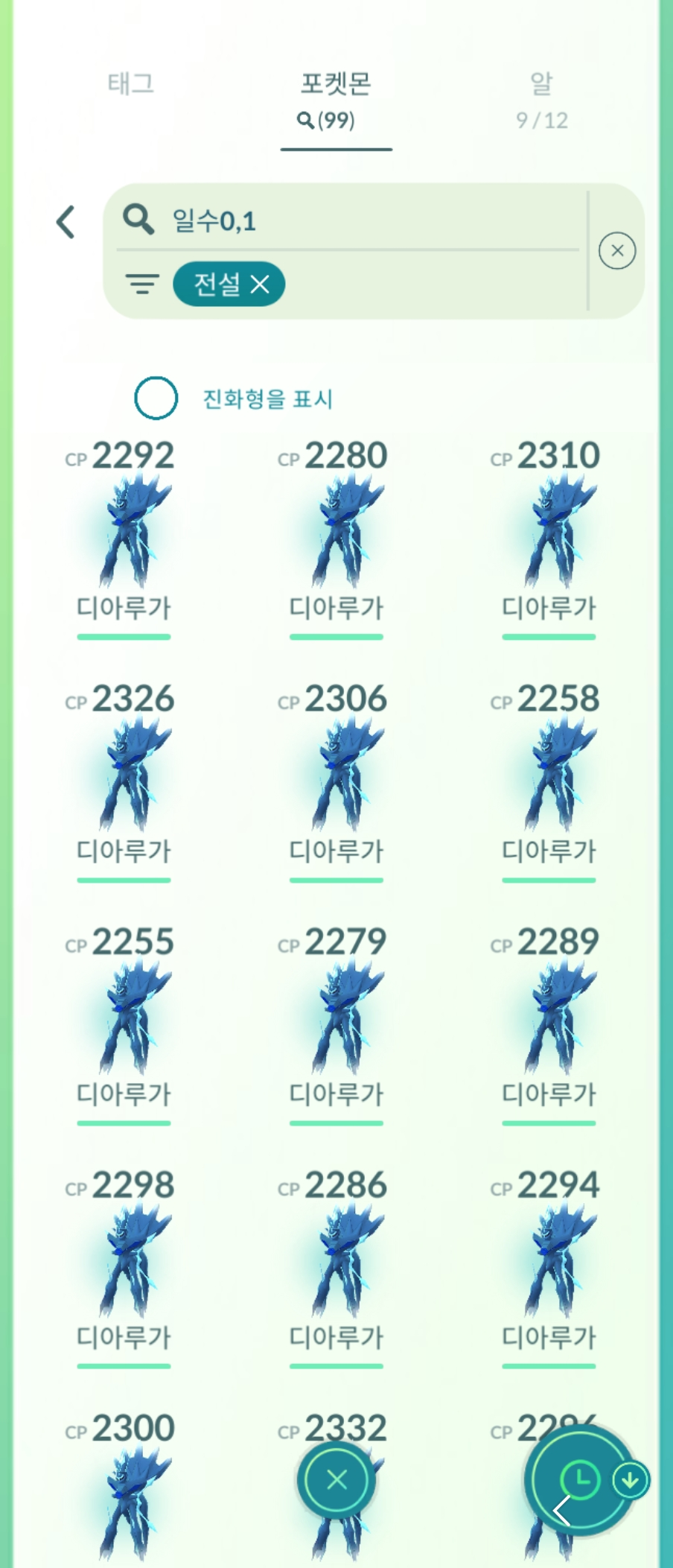The width and height of the screenshot is (673, 1568).
Task: Select the CP 2258 디아루가
Action: (549, 777)
